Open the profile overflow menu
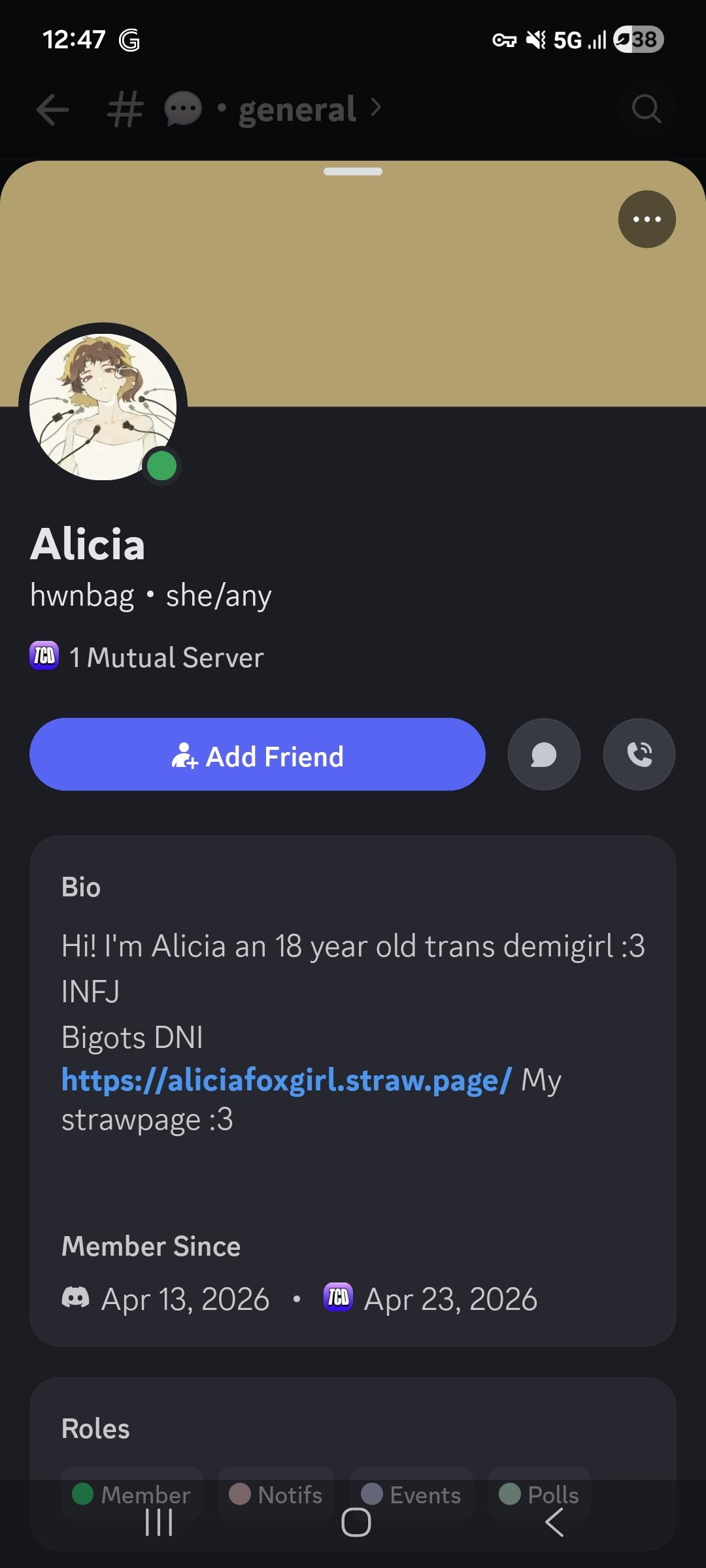The width and height of the screenshot is (706, 1568). click(x=647, y=219)
